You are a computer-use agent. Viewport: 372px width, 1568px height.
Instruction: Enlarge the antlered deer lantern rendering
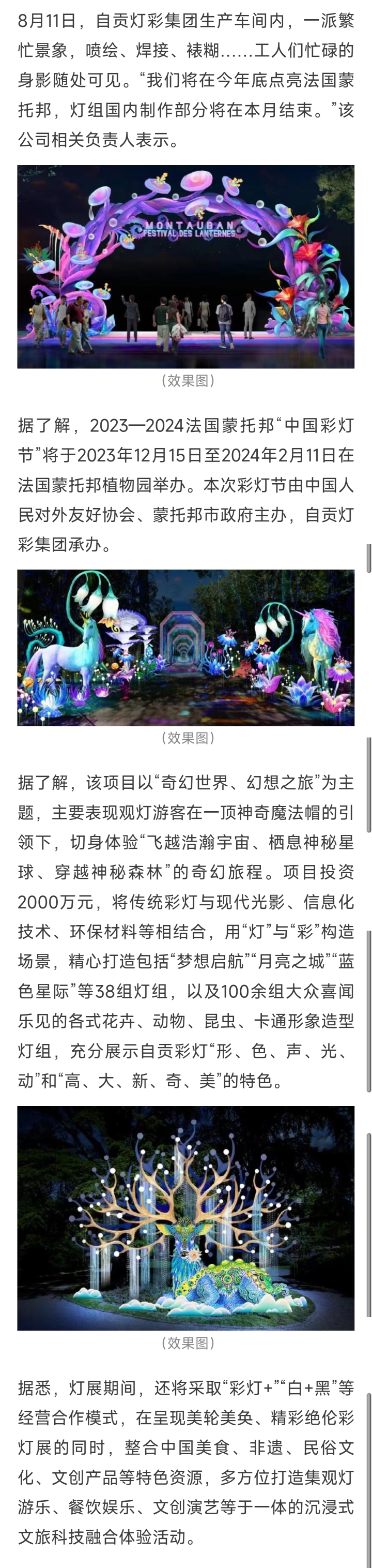pos(185,1217)
